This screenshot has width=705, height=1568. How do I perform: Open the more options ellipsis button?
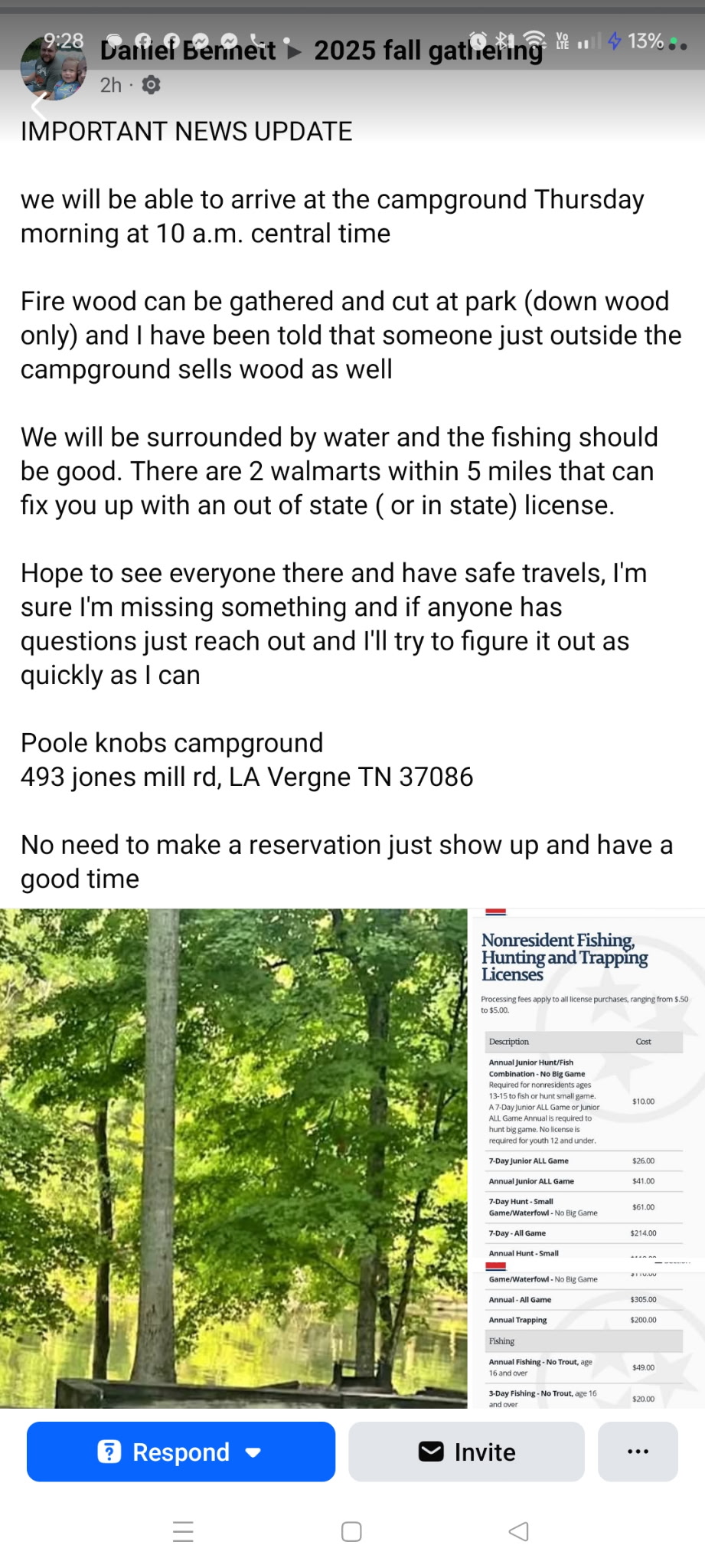pos(638,1452)
